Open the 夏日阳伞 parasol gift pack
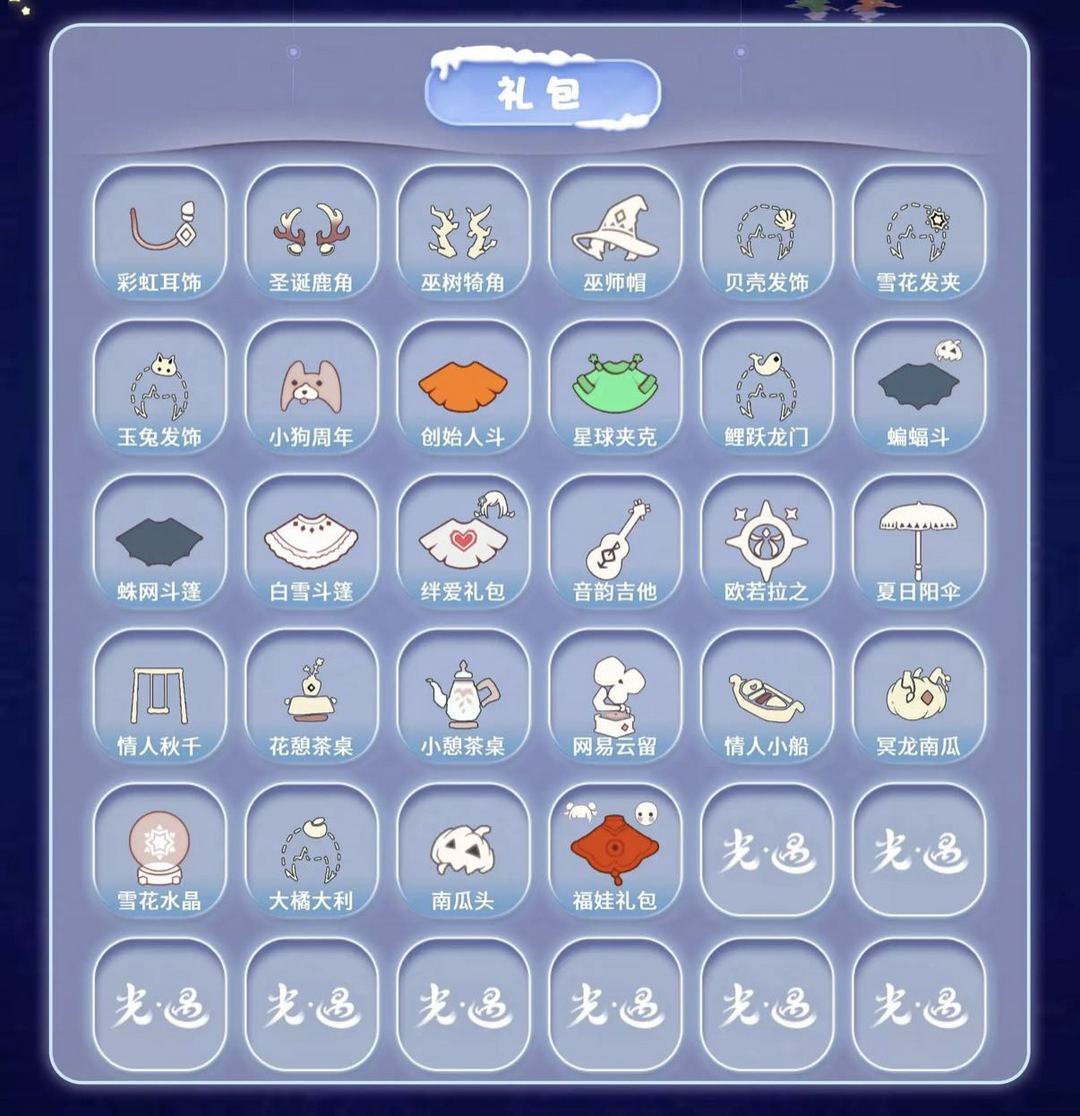This screenshot has width=1080, height=1116. pos(918,540)
